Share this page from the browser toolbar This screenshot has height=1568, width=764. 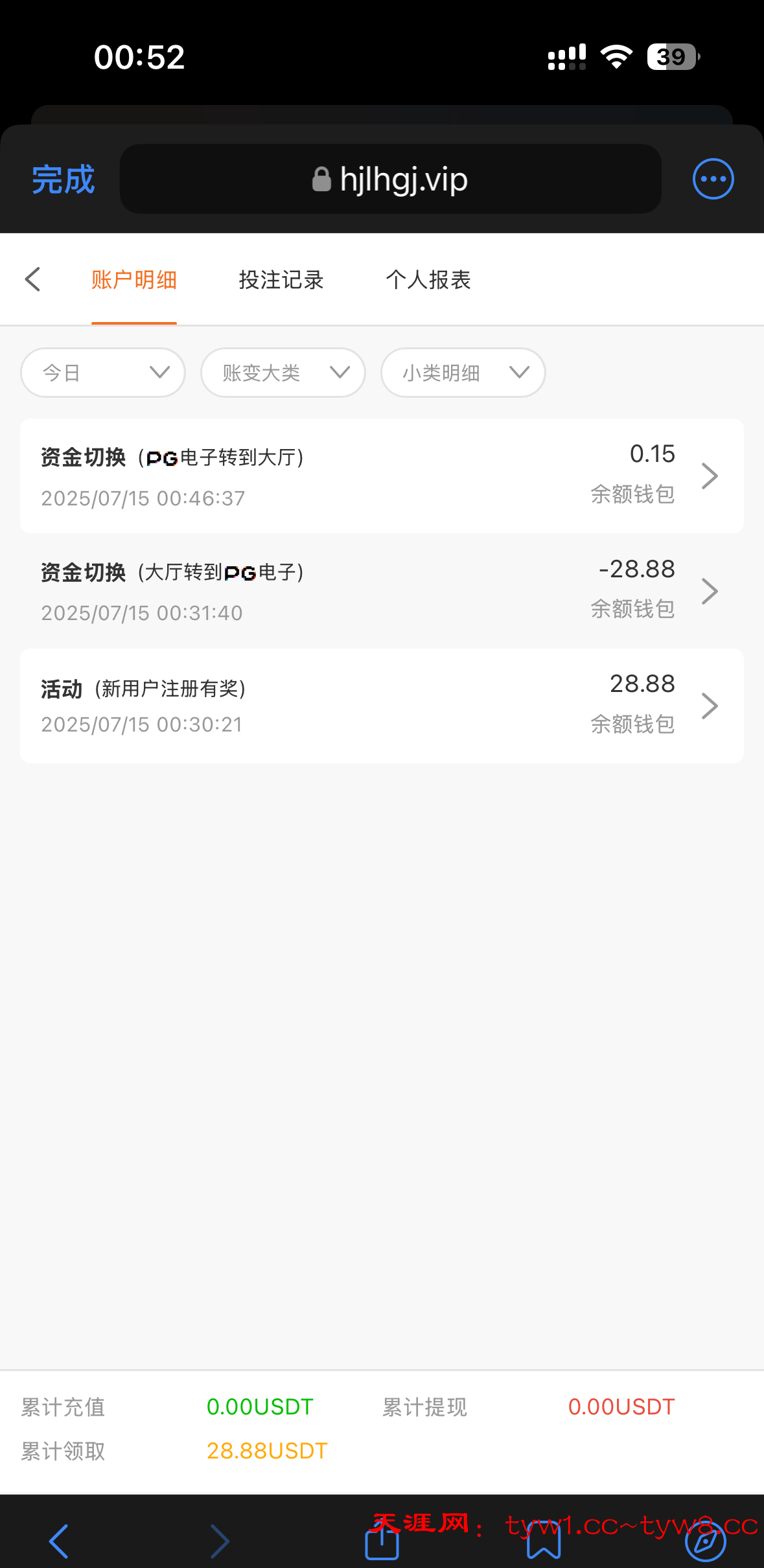pyautogui.click(x=382, y=1542)
